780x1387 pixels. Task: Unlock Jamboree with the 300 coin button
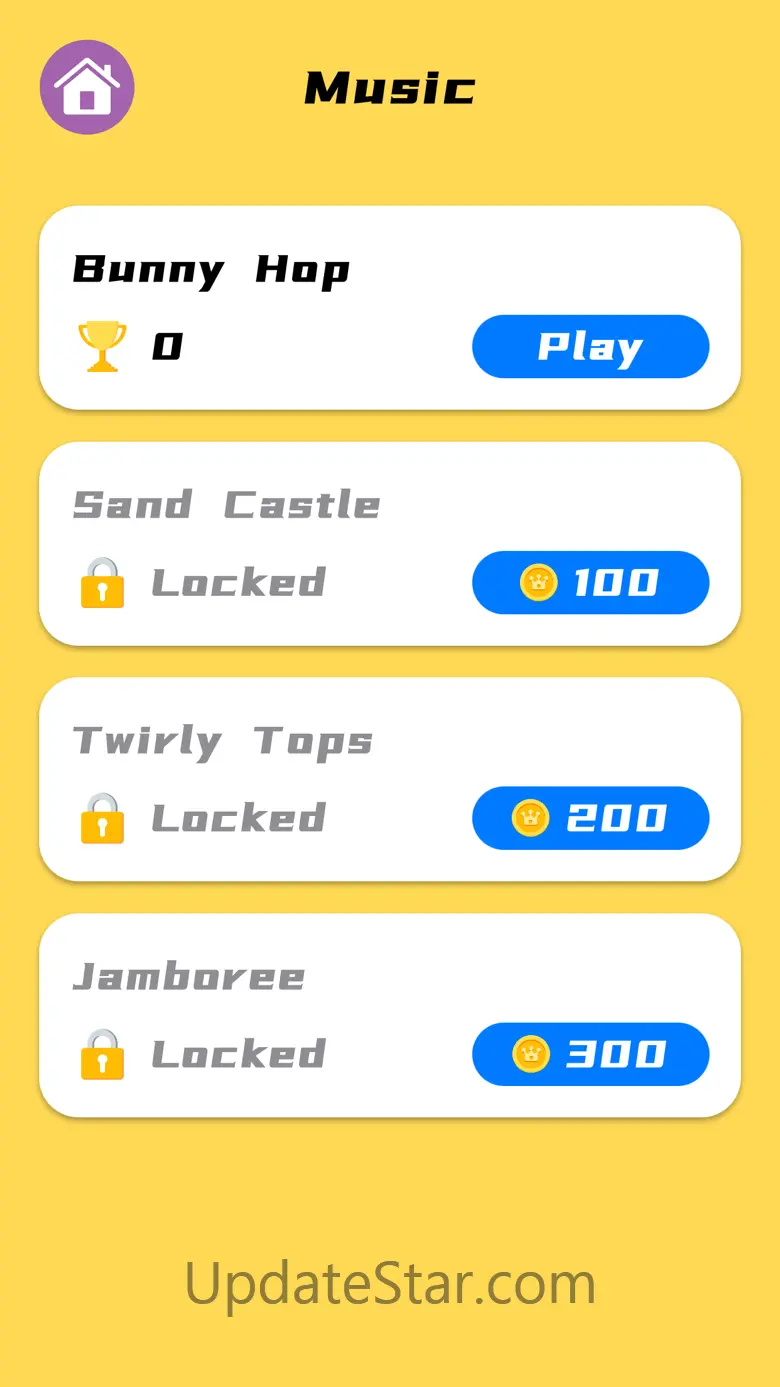pyautogui.click(x=590, y=1054)
